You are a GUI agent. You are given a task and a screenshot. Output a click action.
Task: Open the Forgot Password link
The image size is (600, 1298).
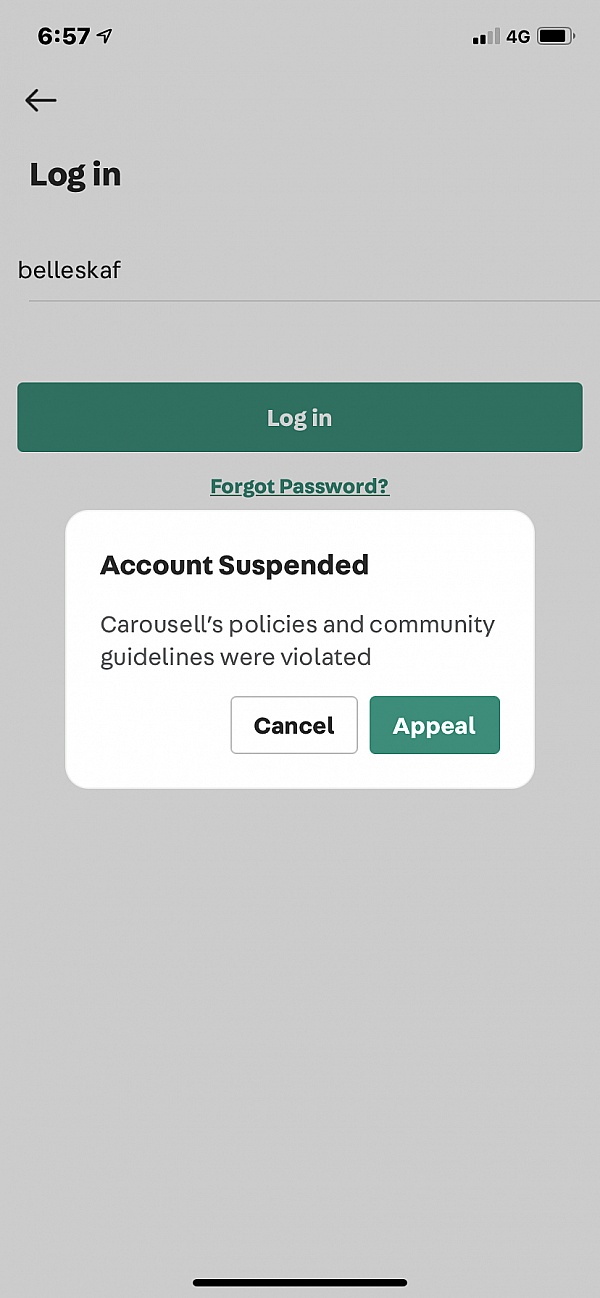coord(299,486)
